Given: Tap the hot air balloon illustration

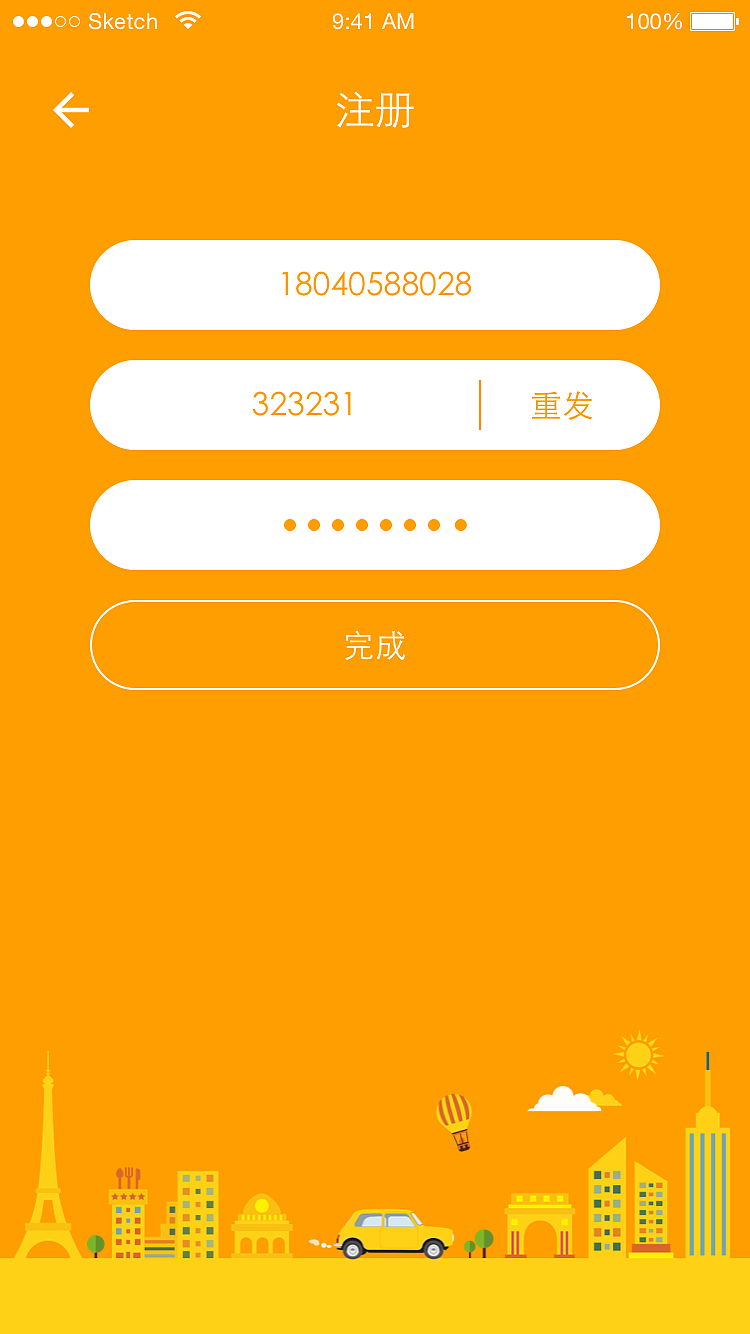Looking at the screenshot, I should tap(455, 1113).
